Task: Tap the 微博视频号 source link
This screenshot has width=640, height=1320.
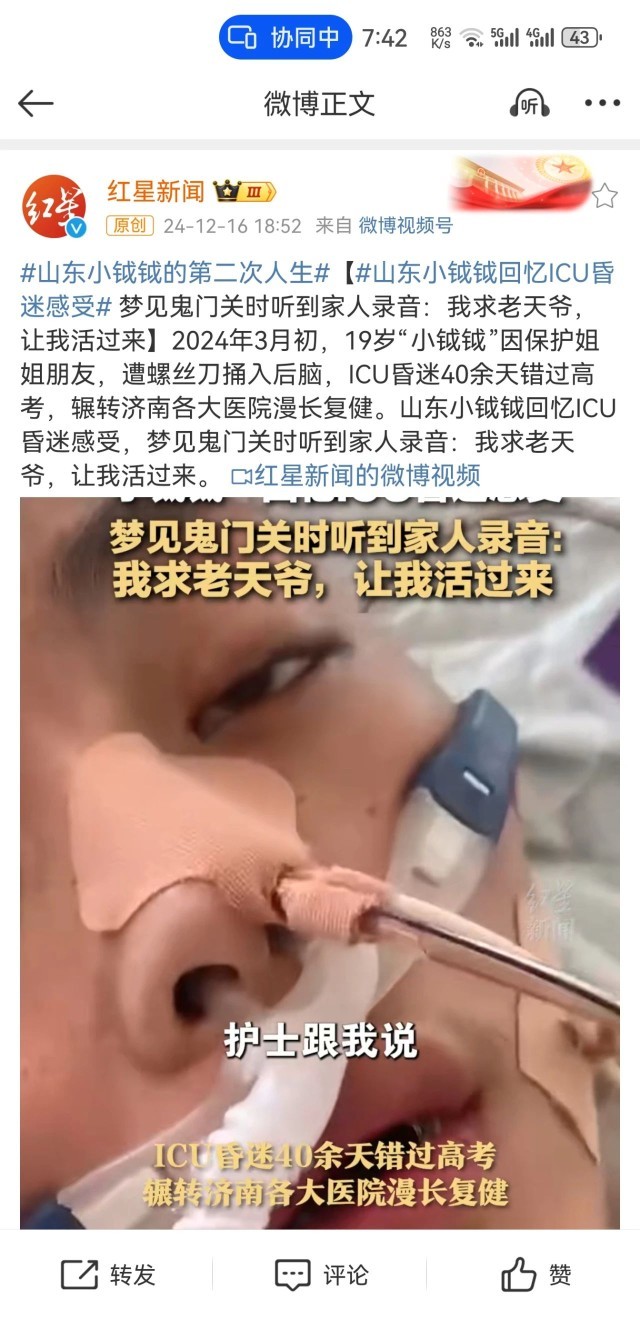Action: pos(405,226)
